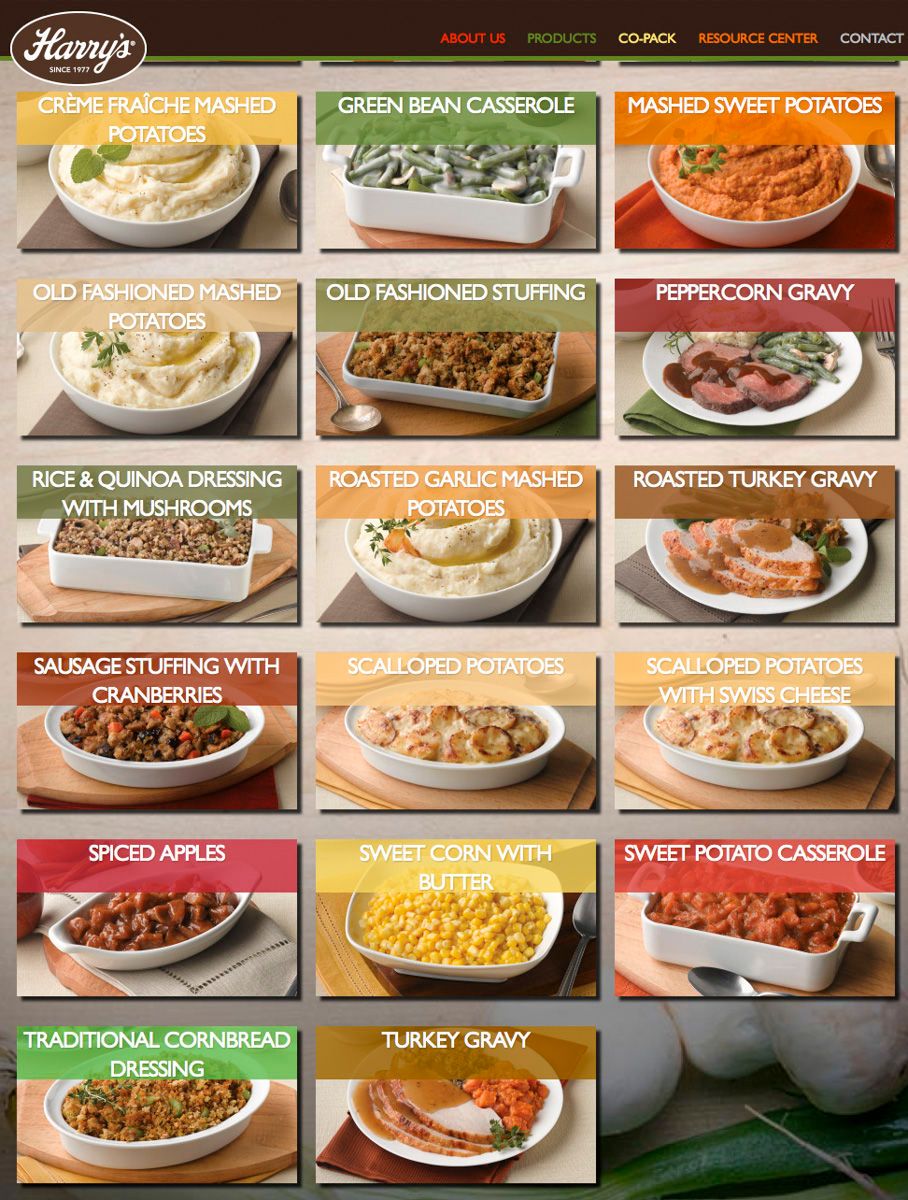
Task: Visit the Resource Center
Action: coord(757,38)
